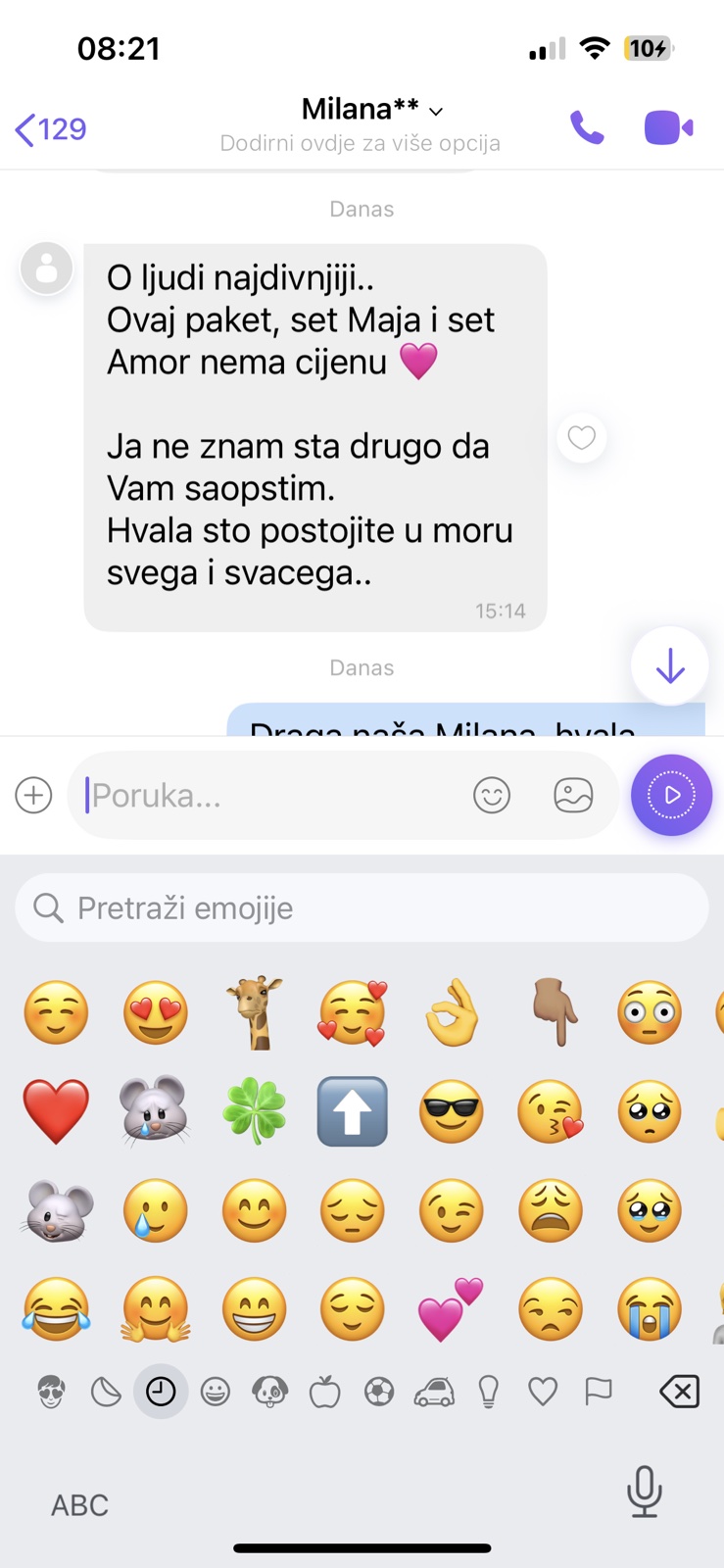
Task: Jump to latest messages with down arrow
Action: coord(670,666)
